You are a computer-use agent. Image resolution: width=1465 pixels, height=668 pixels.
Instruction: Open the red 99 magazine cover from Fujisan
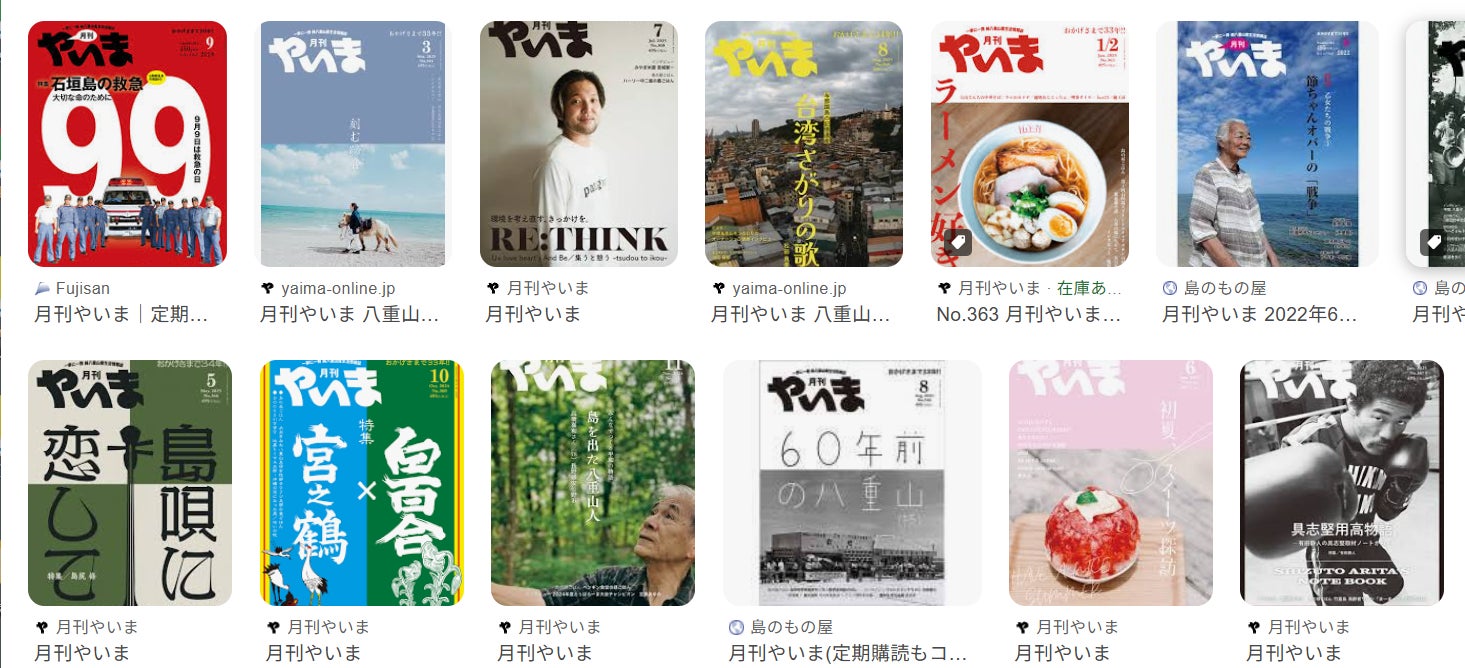[x=127, y=144]
